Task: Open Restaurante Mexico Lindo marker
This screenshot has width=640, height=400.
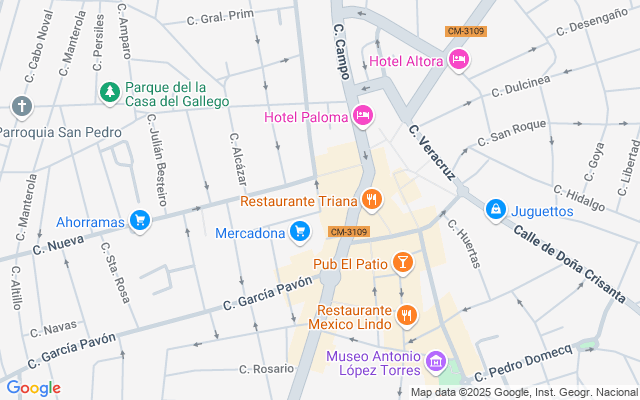Action: tap(405, 317)
